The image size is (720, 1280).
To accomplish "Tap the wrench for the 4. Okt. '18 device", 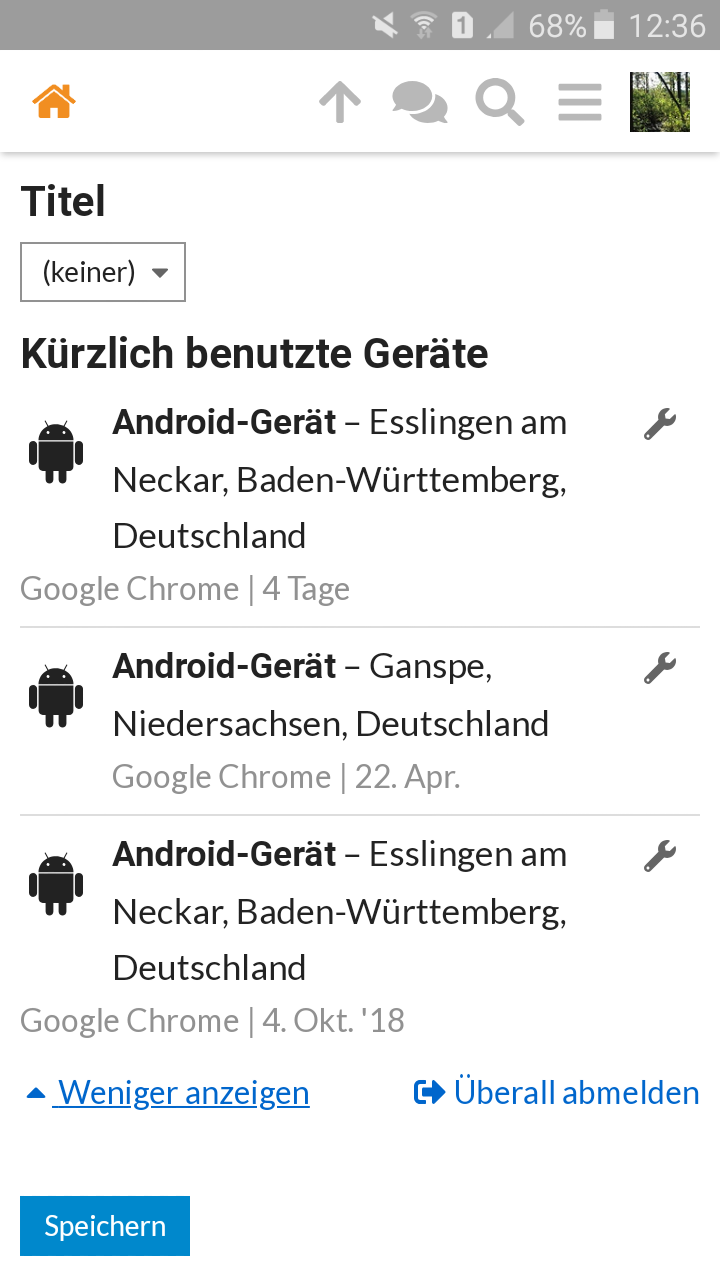I will click(660, 856).
